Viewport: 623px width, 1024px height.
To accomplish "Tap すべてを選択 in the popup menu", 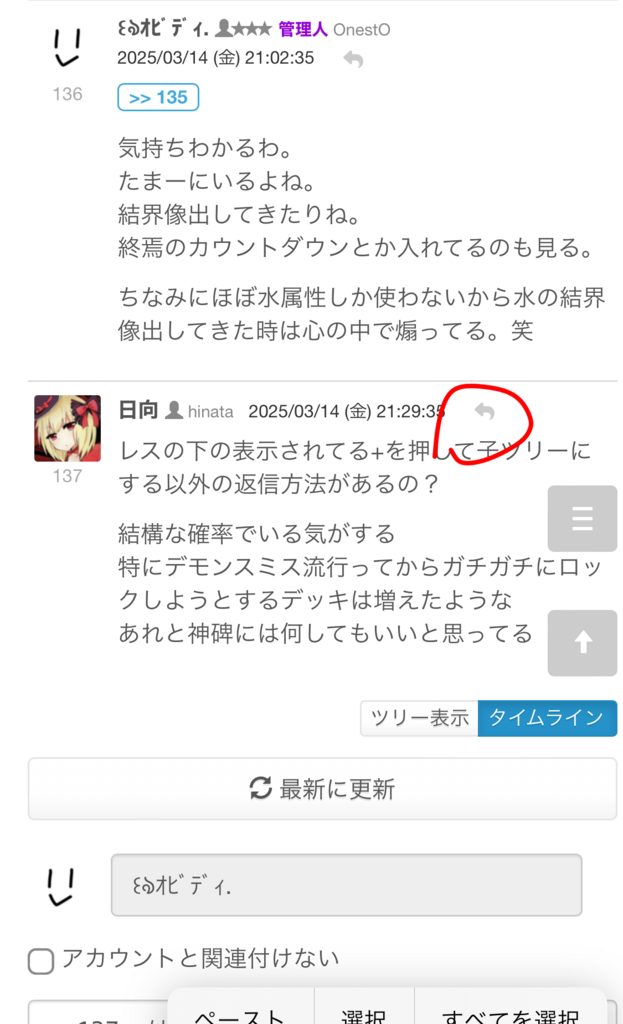I will point(511,1016).
